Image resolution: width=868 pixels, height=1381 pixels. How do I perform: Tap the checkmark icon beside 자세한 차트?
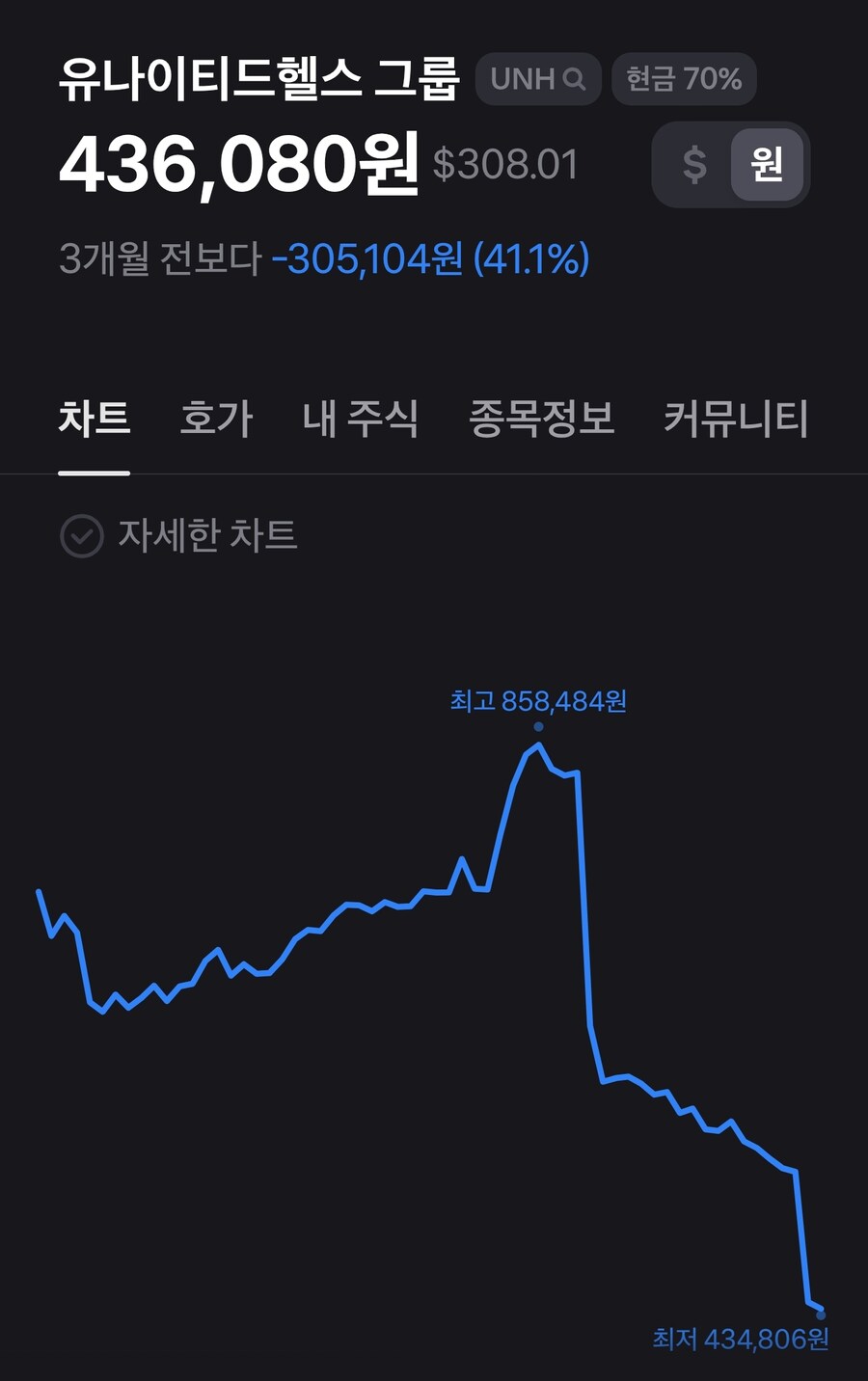83,537
